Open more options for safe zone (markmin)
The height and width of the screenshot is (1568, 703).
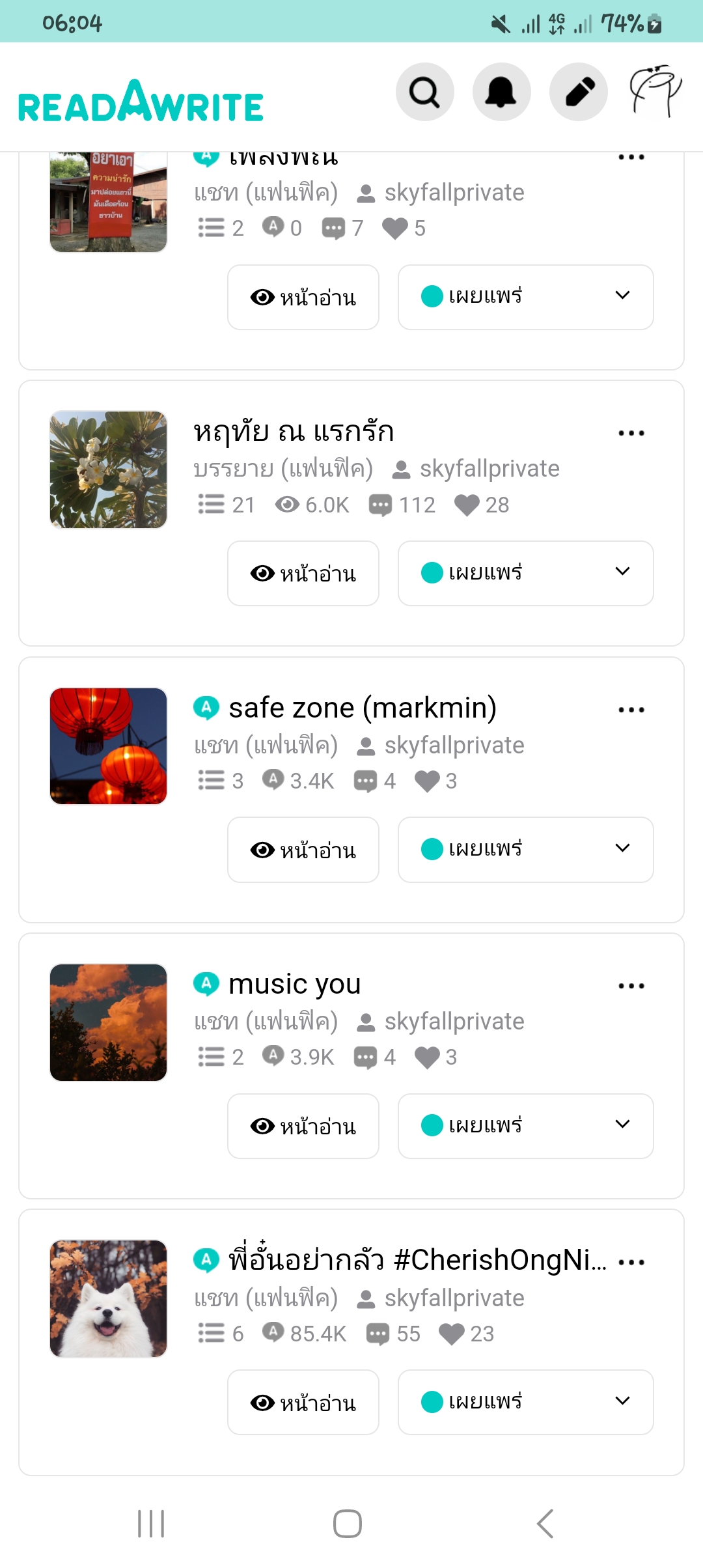click(631, 710)
